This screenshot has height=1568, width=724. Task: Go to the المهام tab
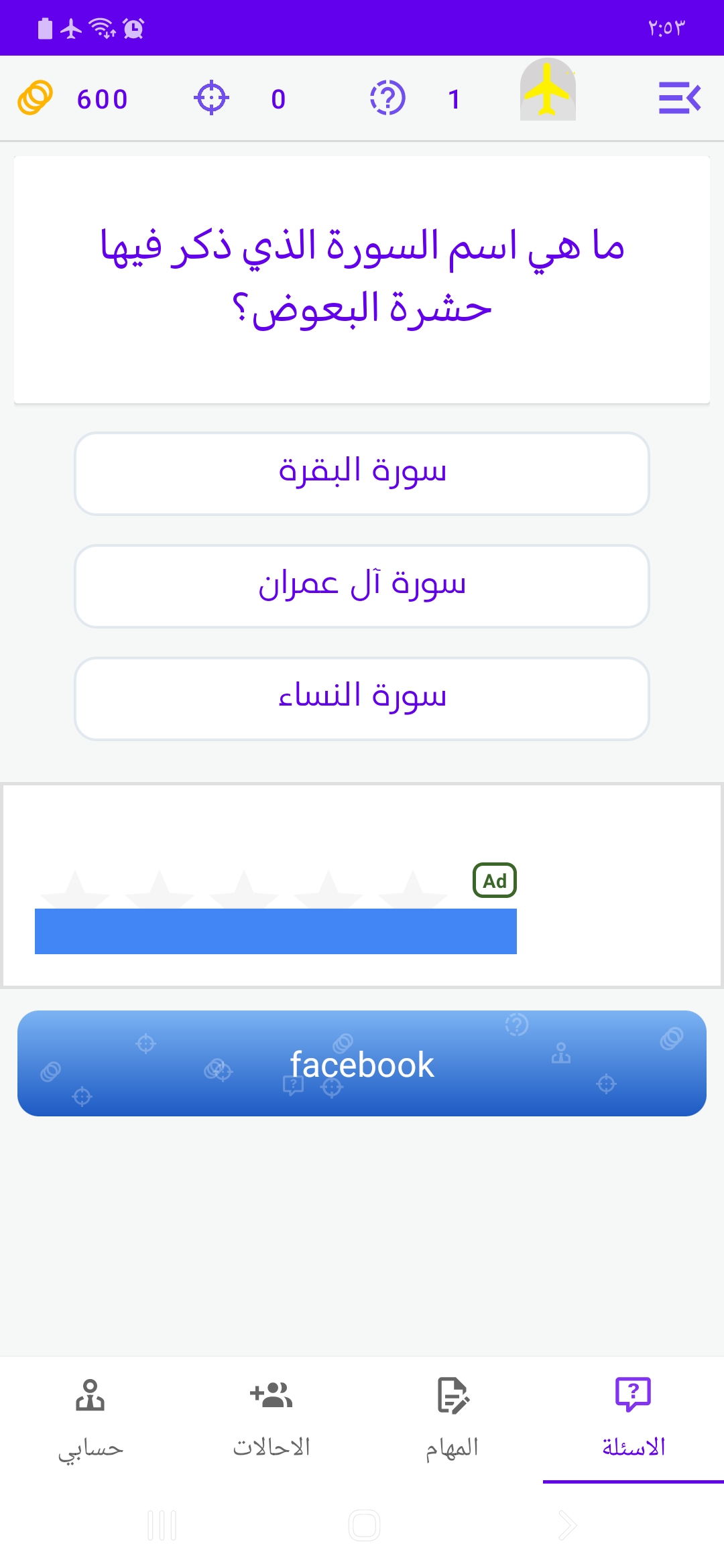452,1419
